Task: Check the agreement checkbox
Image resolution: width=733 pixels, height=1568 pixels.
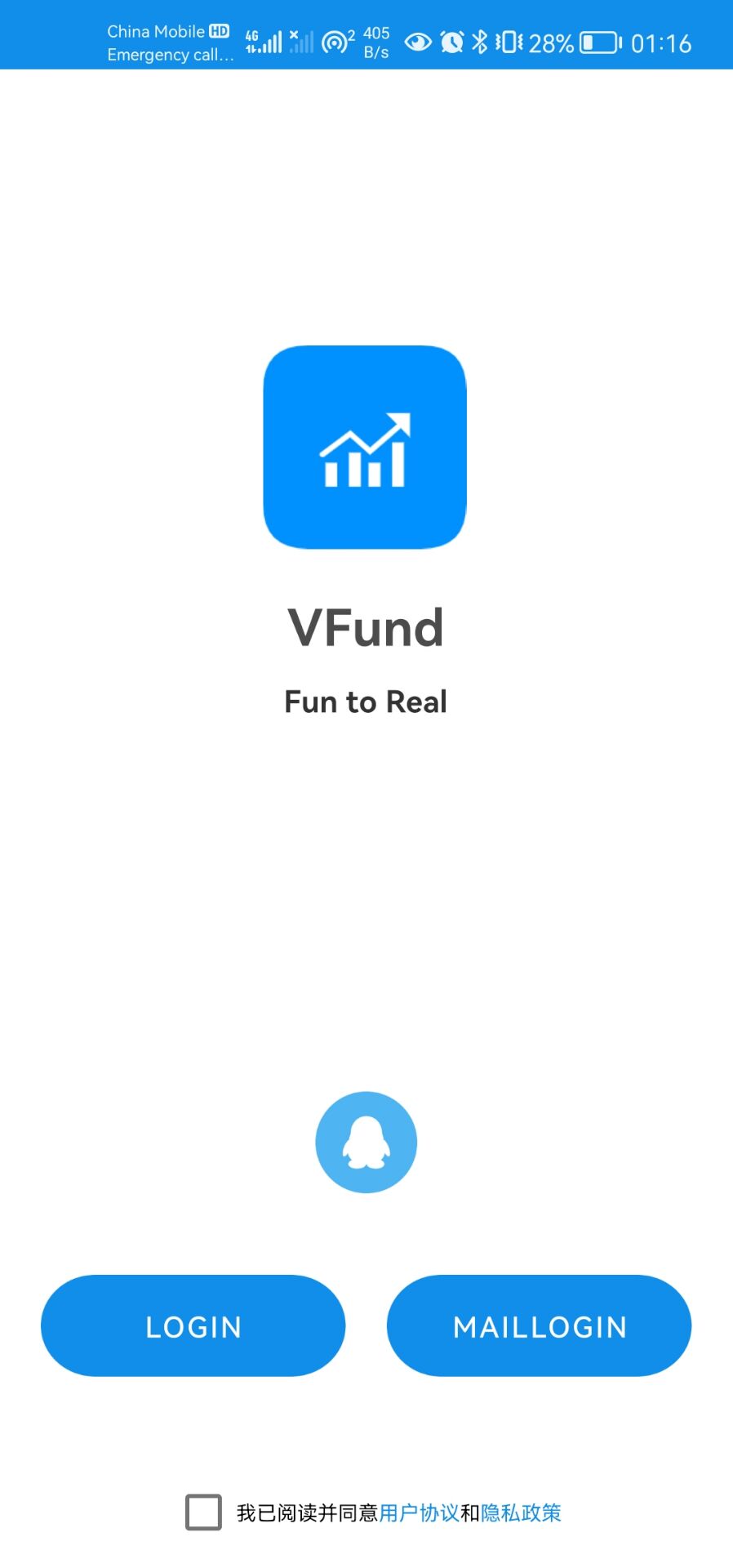Action: pyautogui.click(x=203, y=1512)
